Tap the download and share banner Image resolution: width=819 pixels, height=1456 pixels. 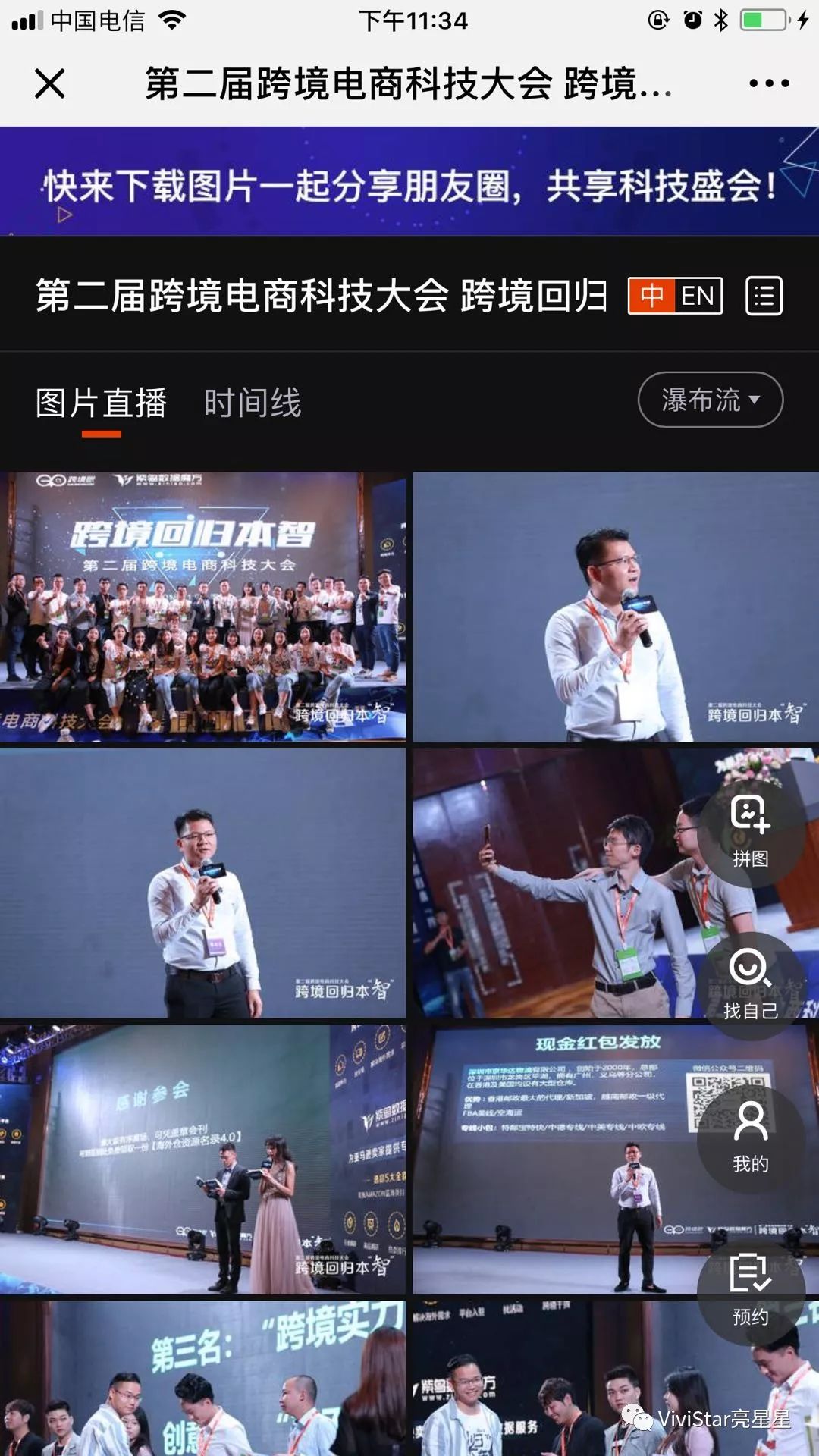pyautogui.click(x=409, y=182)
